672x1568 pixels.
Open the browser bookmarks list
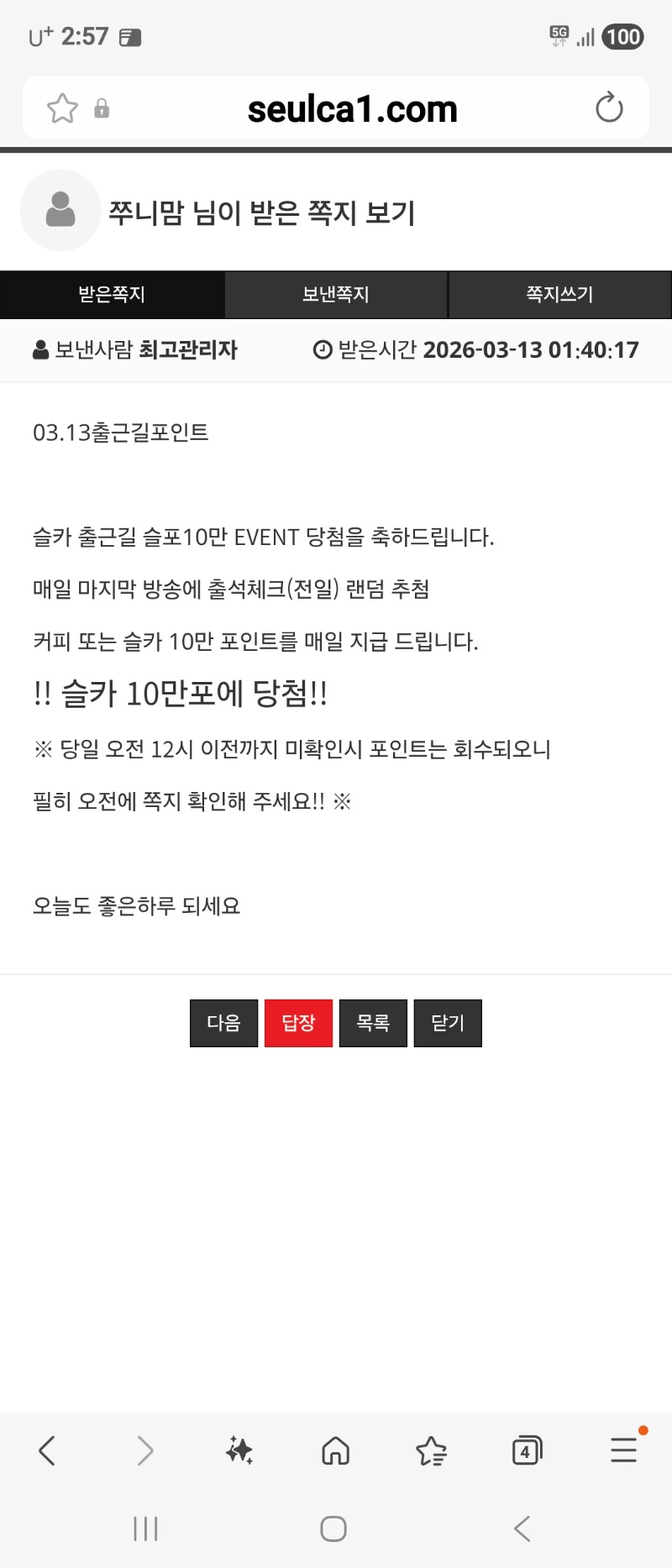coord(432,1450)
